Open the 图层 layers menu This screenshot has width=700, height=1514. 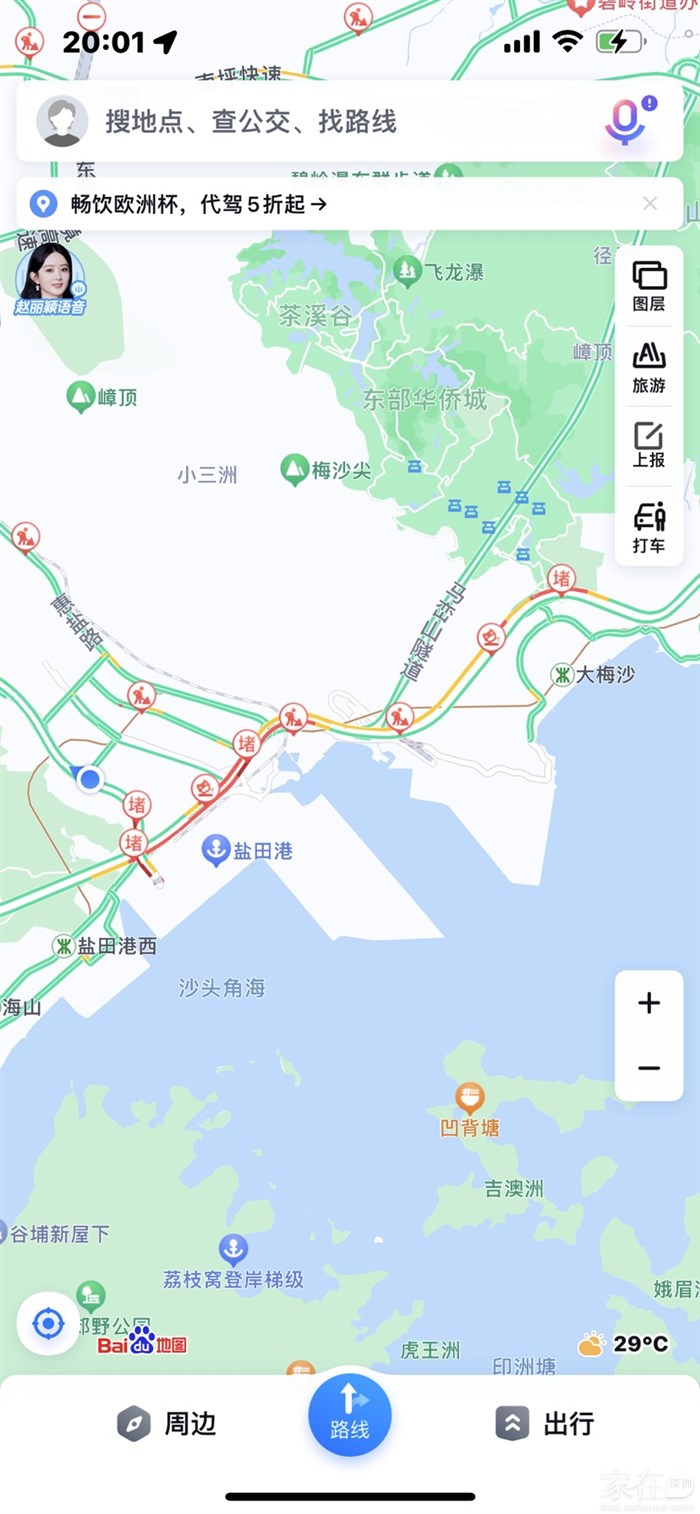pos(649,286)
